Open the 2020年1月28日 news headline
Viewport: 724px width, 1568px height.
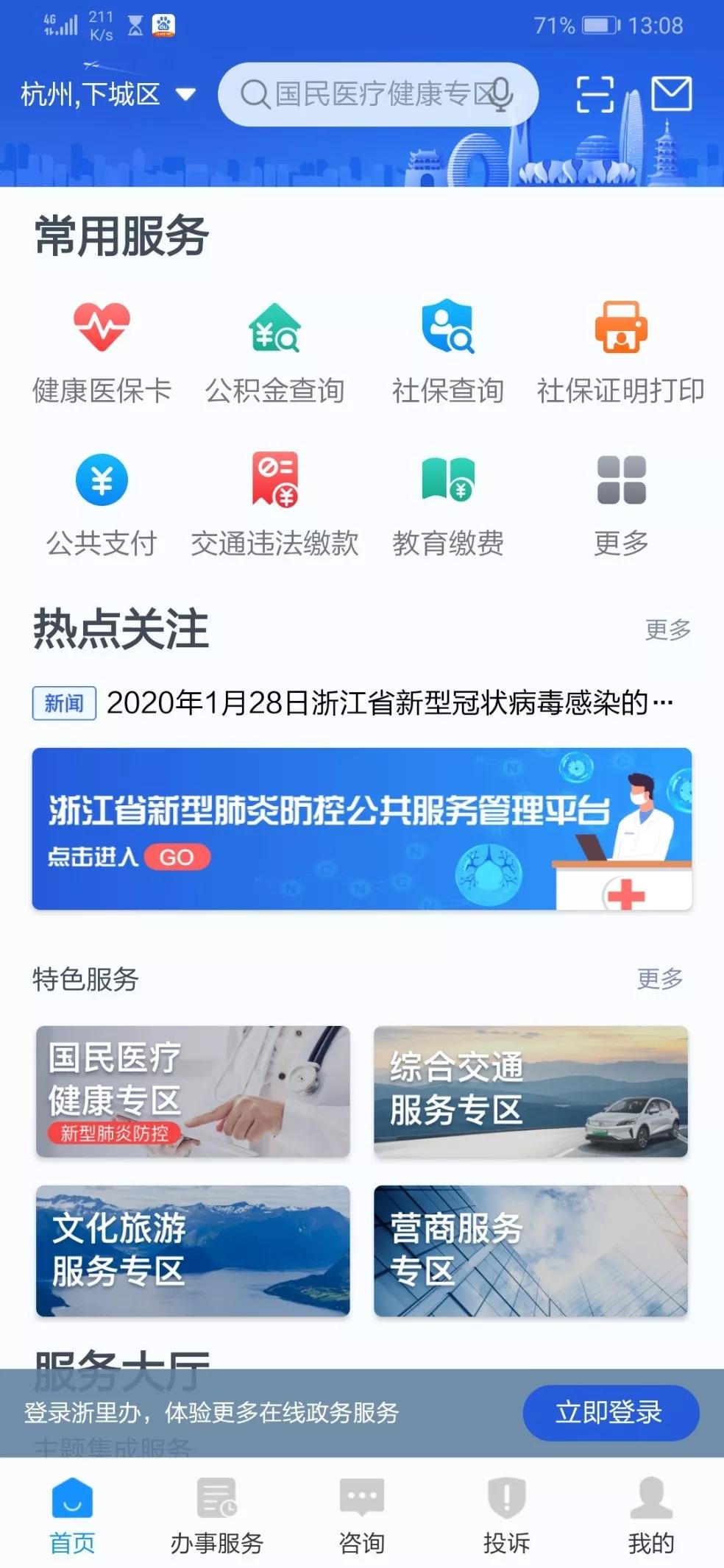[388, 703]
